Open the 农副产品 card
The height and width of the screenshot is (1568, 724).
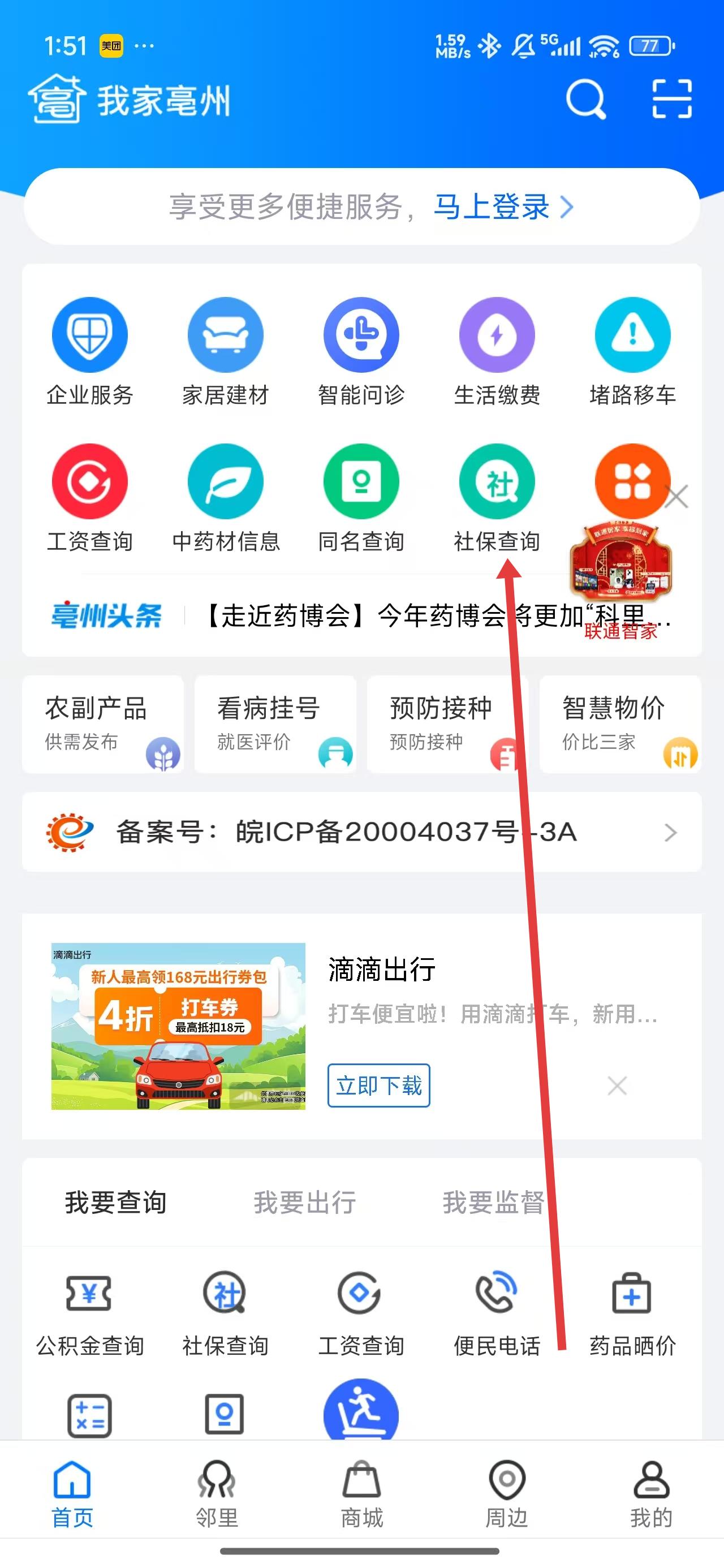coord(103,723)
